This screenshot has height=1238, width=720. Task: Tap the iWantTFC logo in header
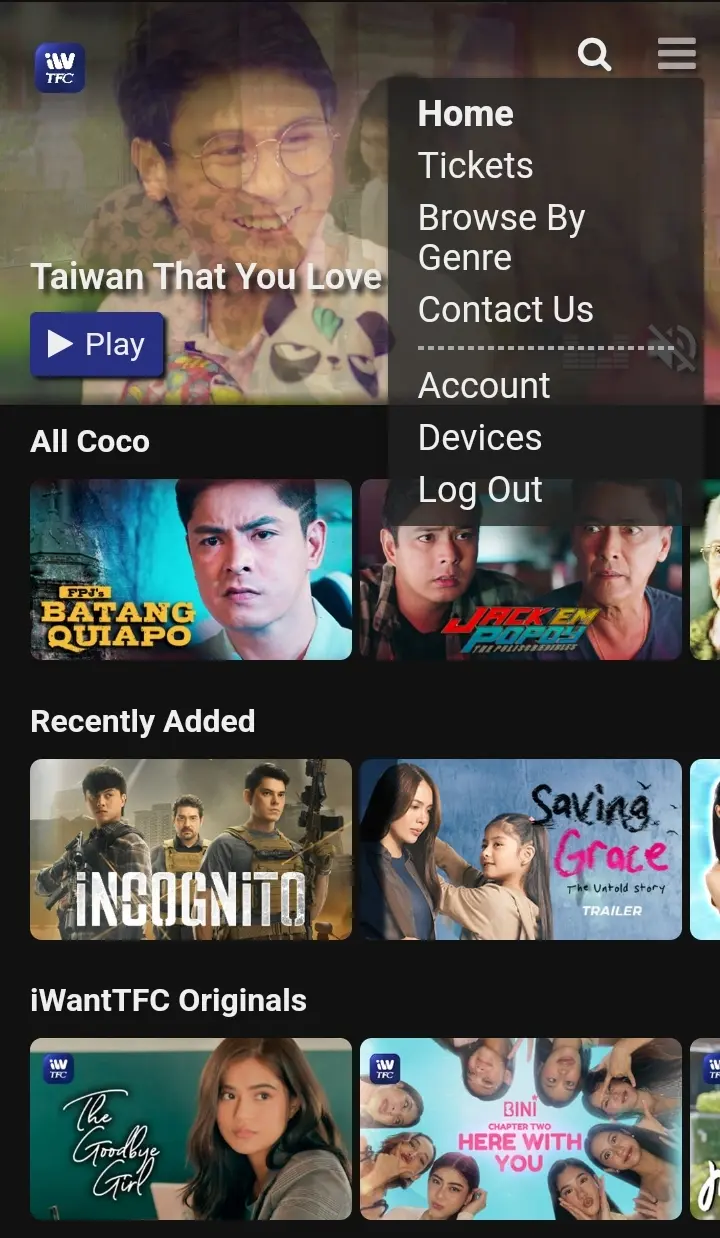60,68
